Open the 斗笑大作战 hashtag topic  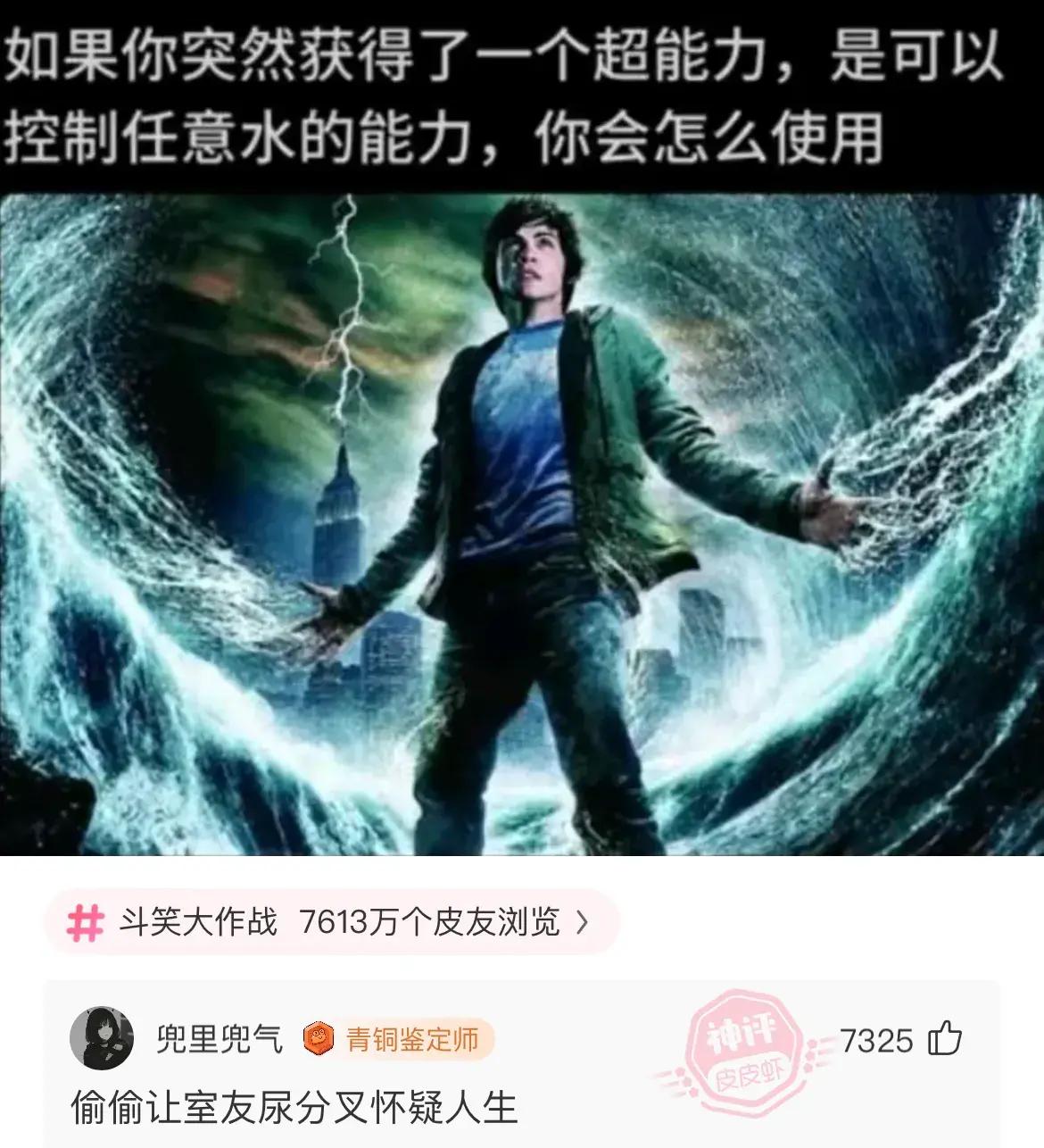click(330, 921)
